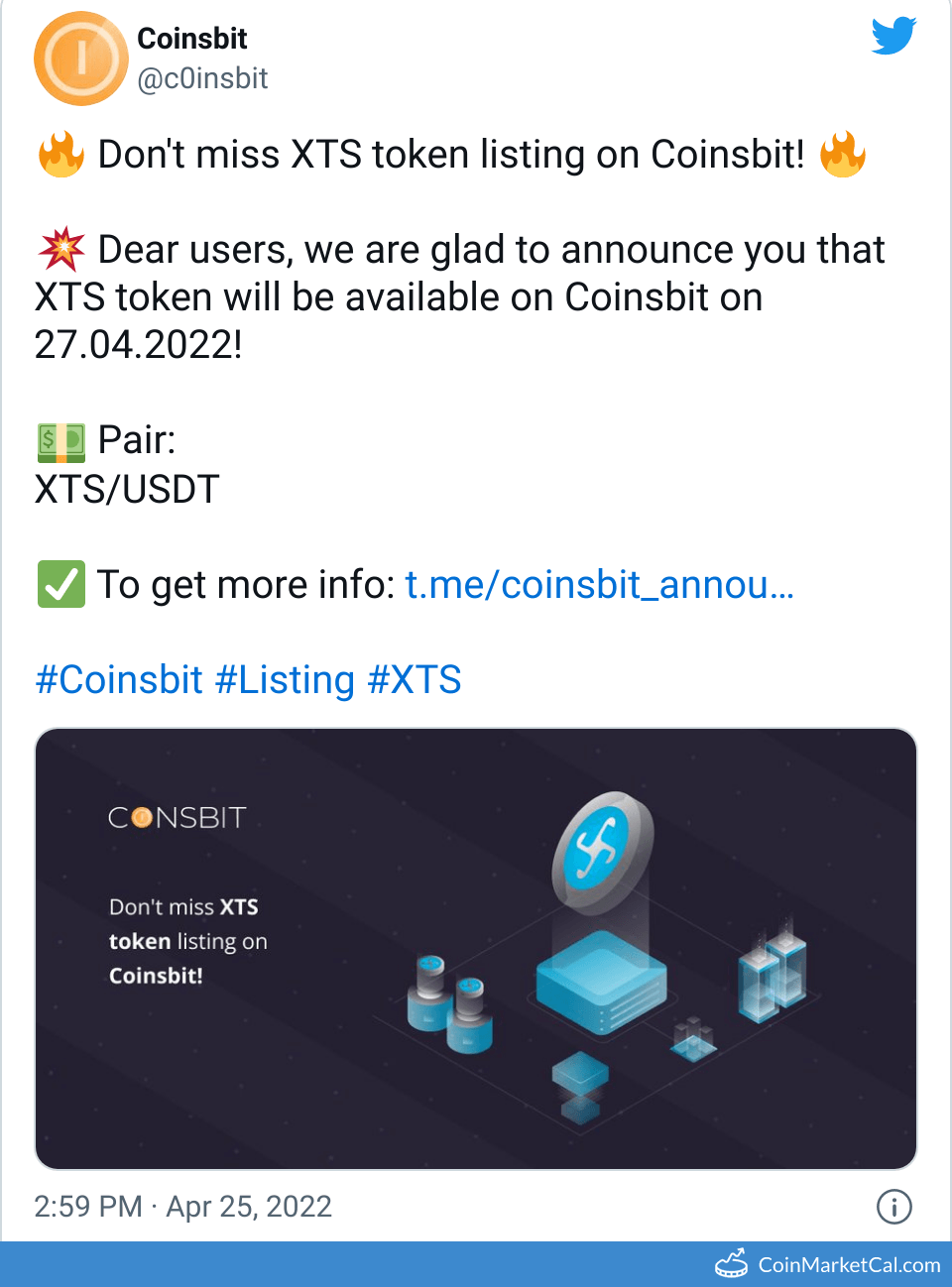
Task: Open the #XTS hashtag
Action: click(414, 680)
